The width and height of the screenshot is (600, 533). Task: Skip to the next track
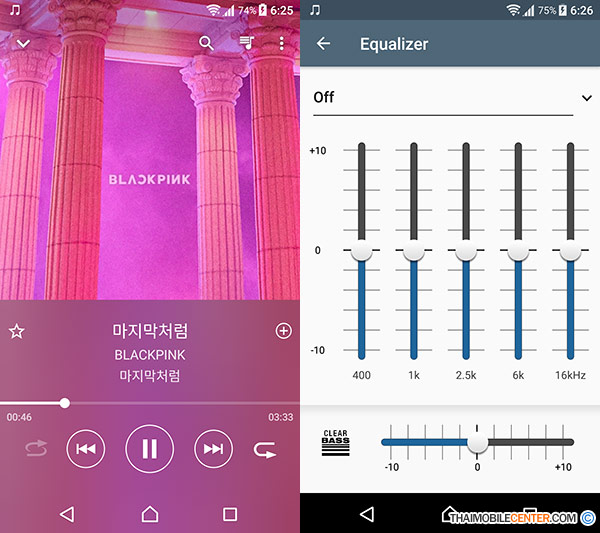pos(213,449)
